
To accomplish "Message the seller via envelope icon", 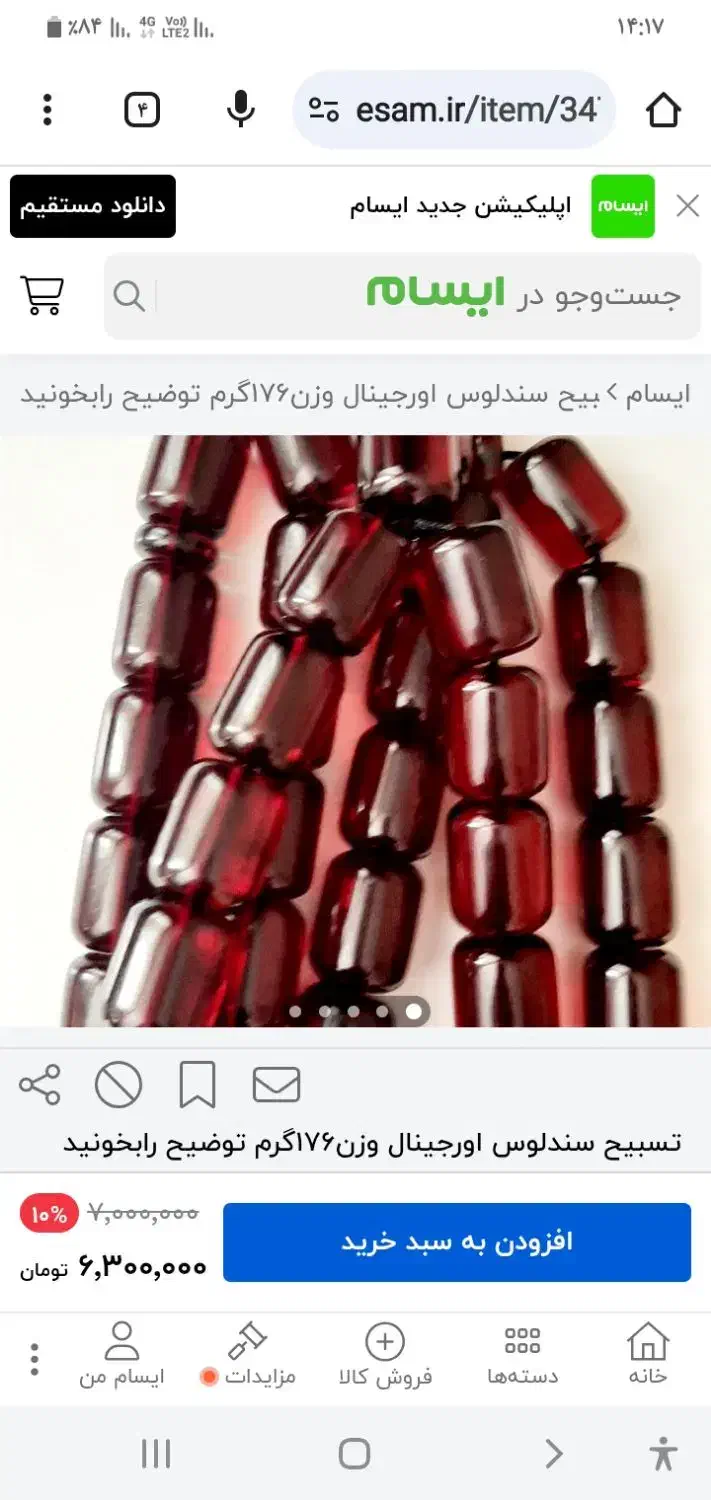I will [x=276, y=1085].
